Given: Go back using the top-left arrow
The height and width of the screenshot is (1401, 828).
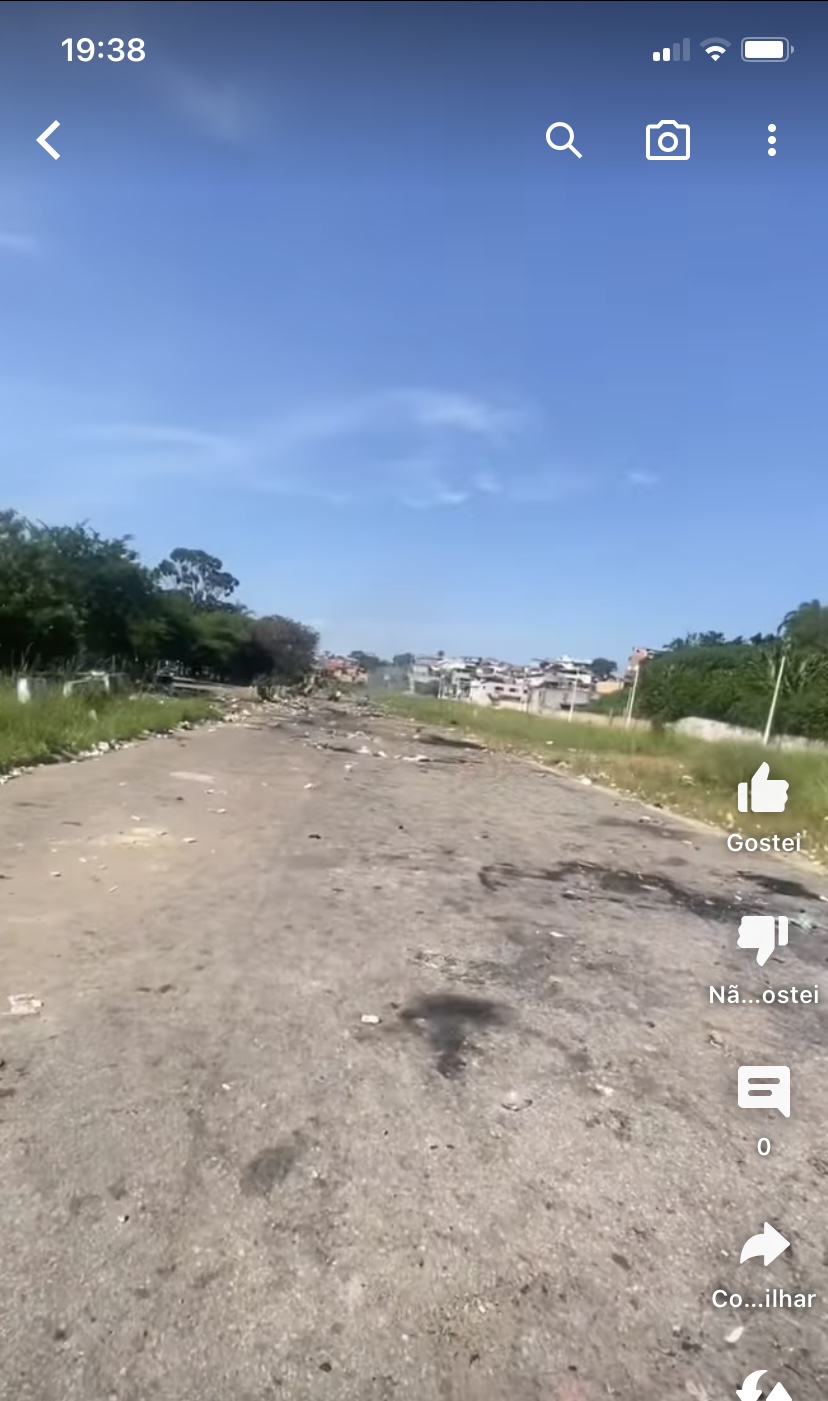Looking at the screenshot, I should 49,141.
